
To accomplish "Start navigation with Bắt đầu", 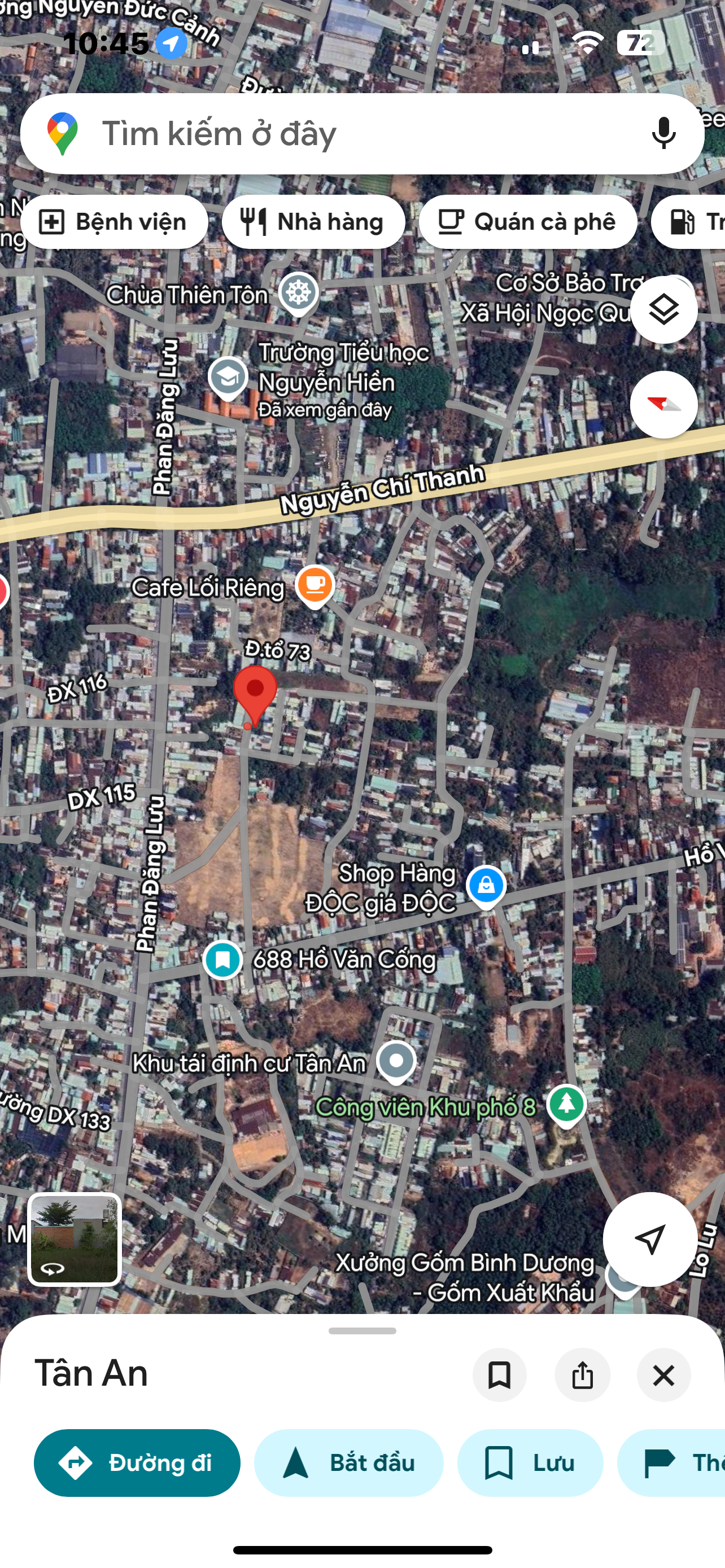I will click(348, 1462).
